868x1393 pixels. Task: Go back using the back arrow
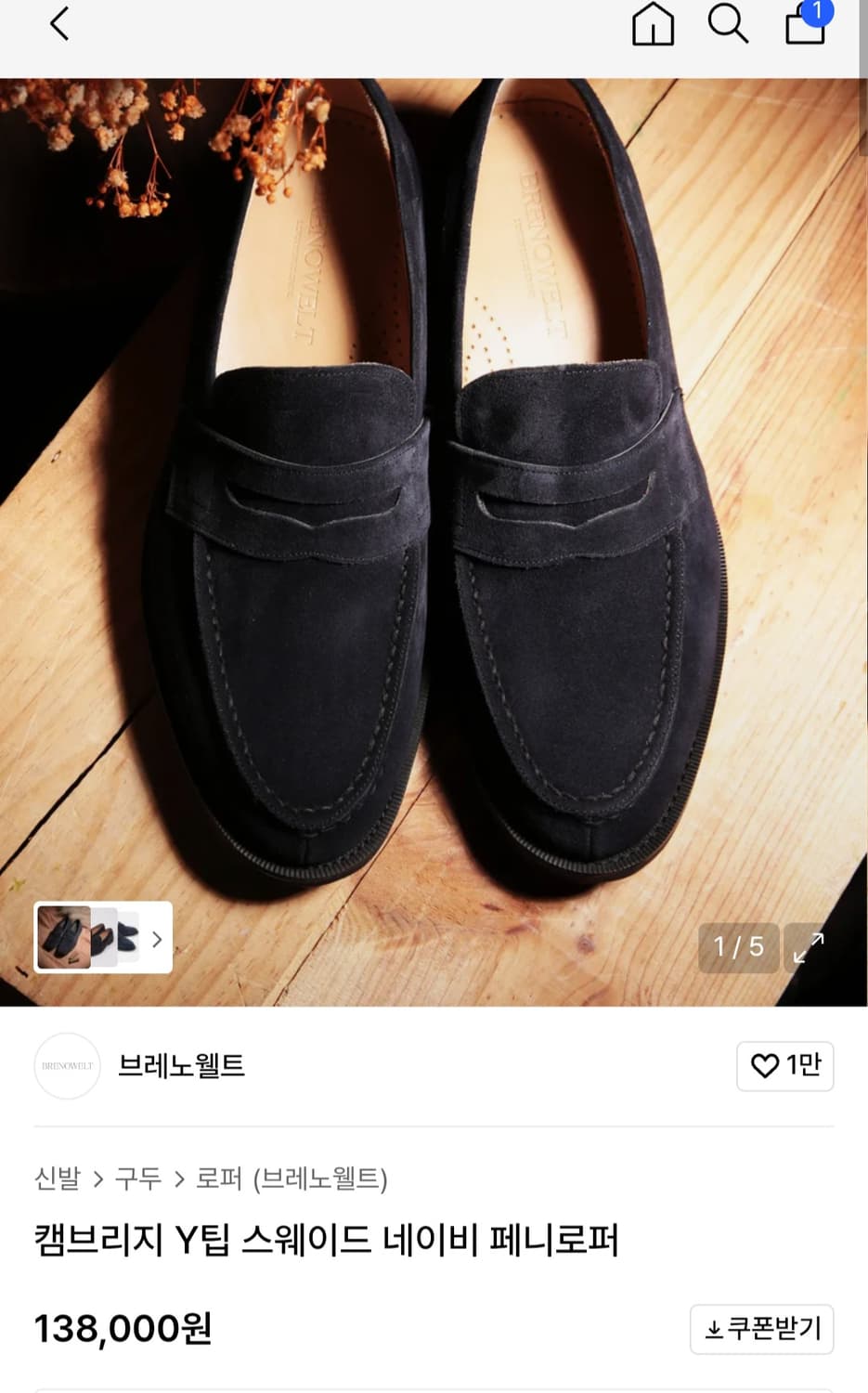pos(58,25)
